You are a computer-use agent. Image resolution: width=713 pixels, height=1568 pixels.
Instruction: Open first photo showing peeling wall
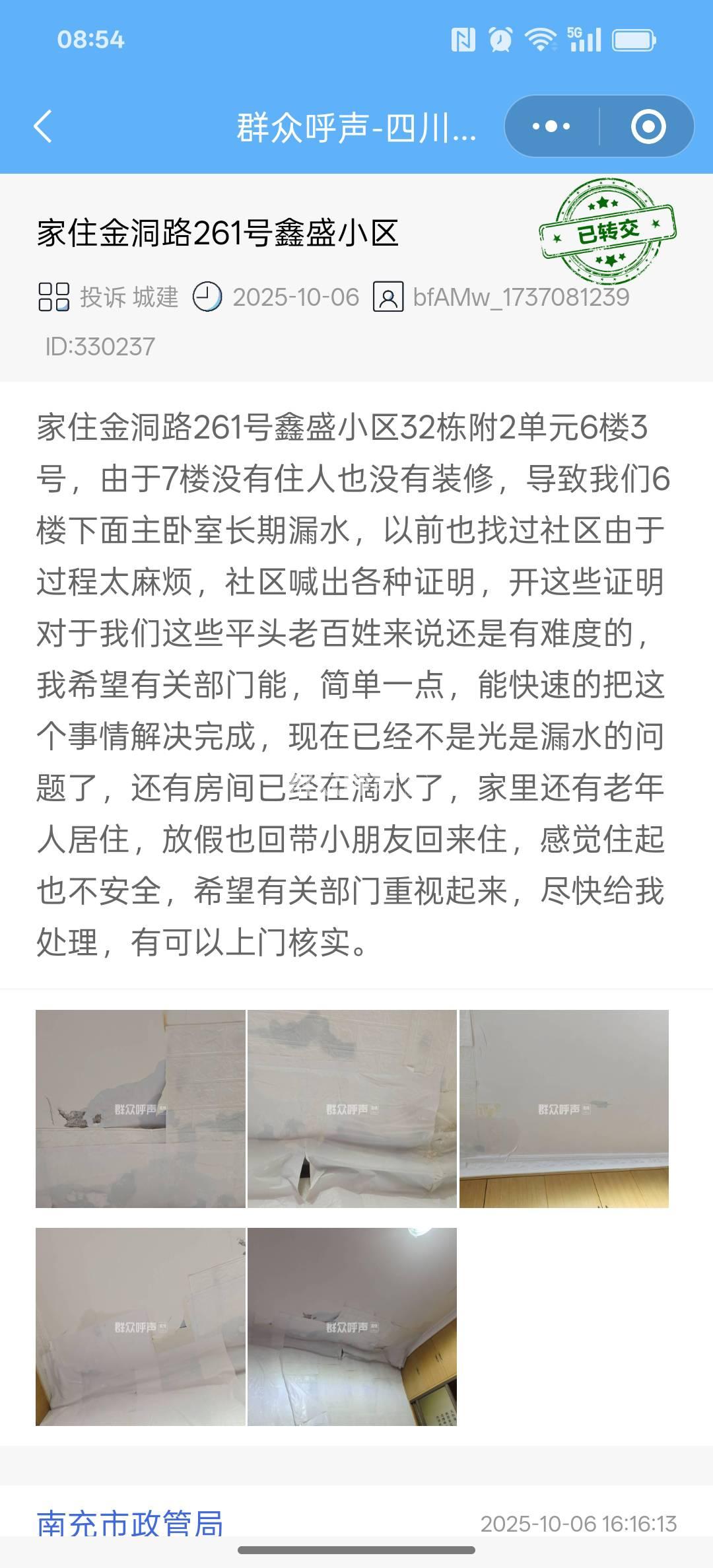pos(140,1108)
